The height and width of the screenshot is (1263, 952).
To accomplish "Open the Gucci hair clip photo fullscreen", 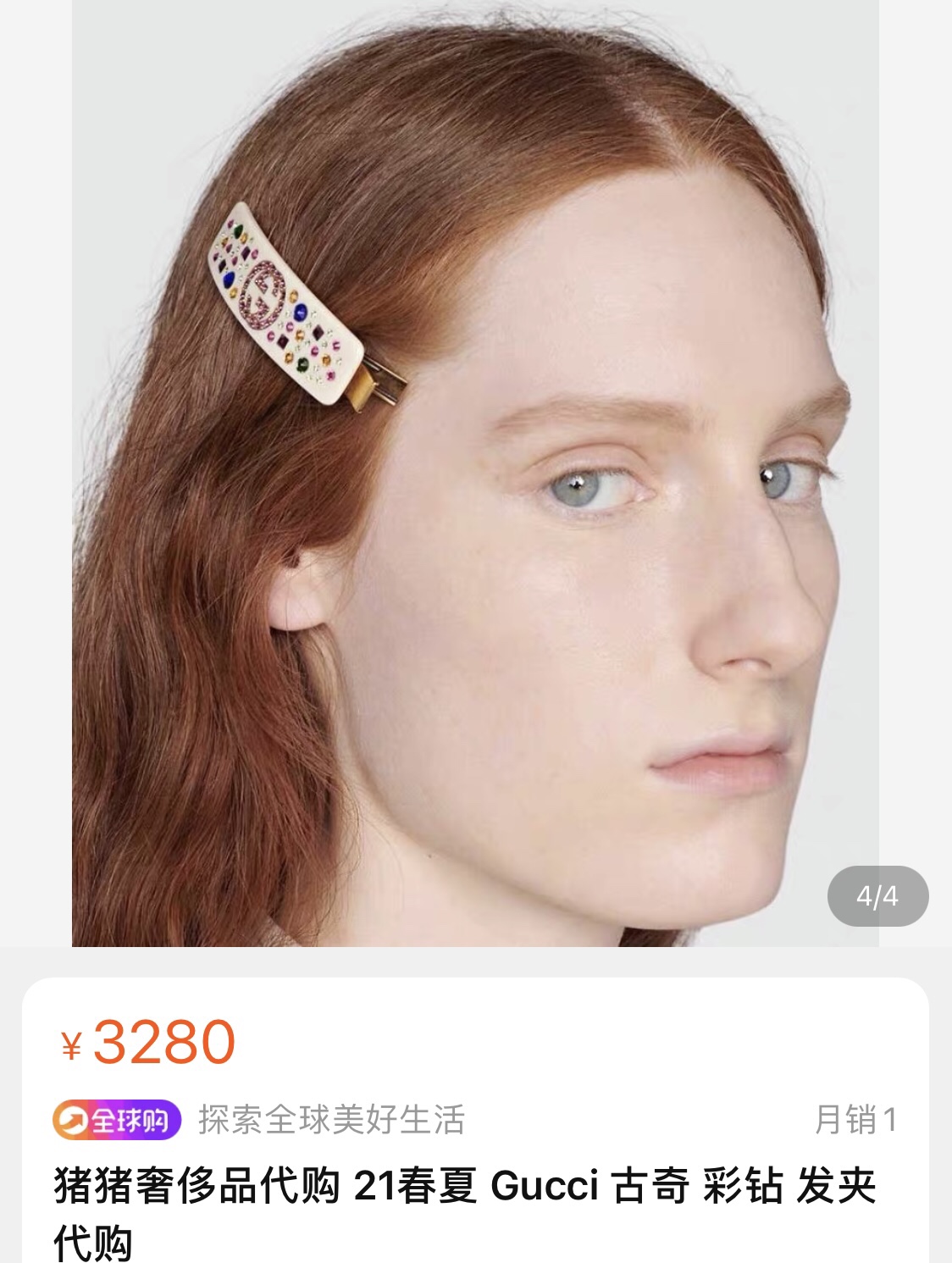I will (475, 473).
